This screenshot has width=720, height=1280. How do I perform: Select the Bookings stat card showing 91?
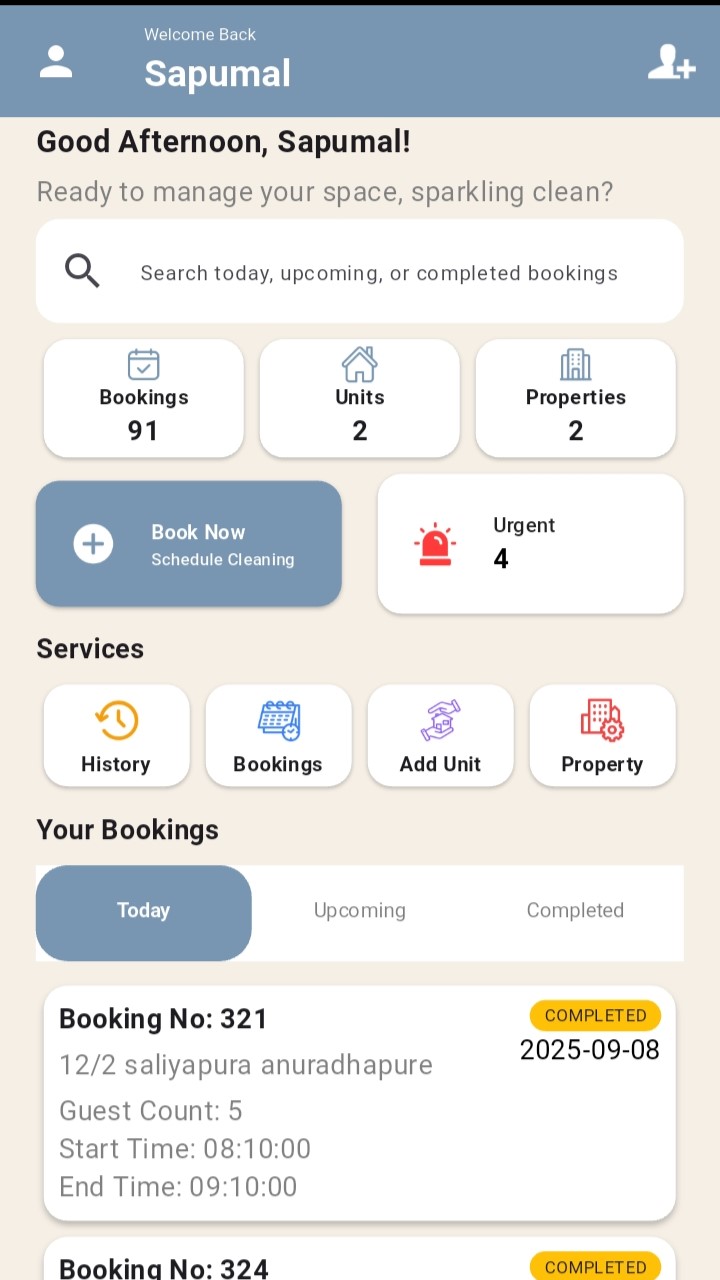click(x=143, y=397)
